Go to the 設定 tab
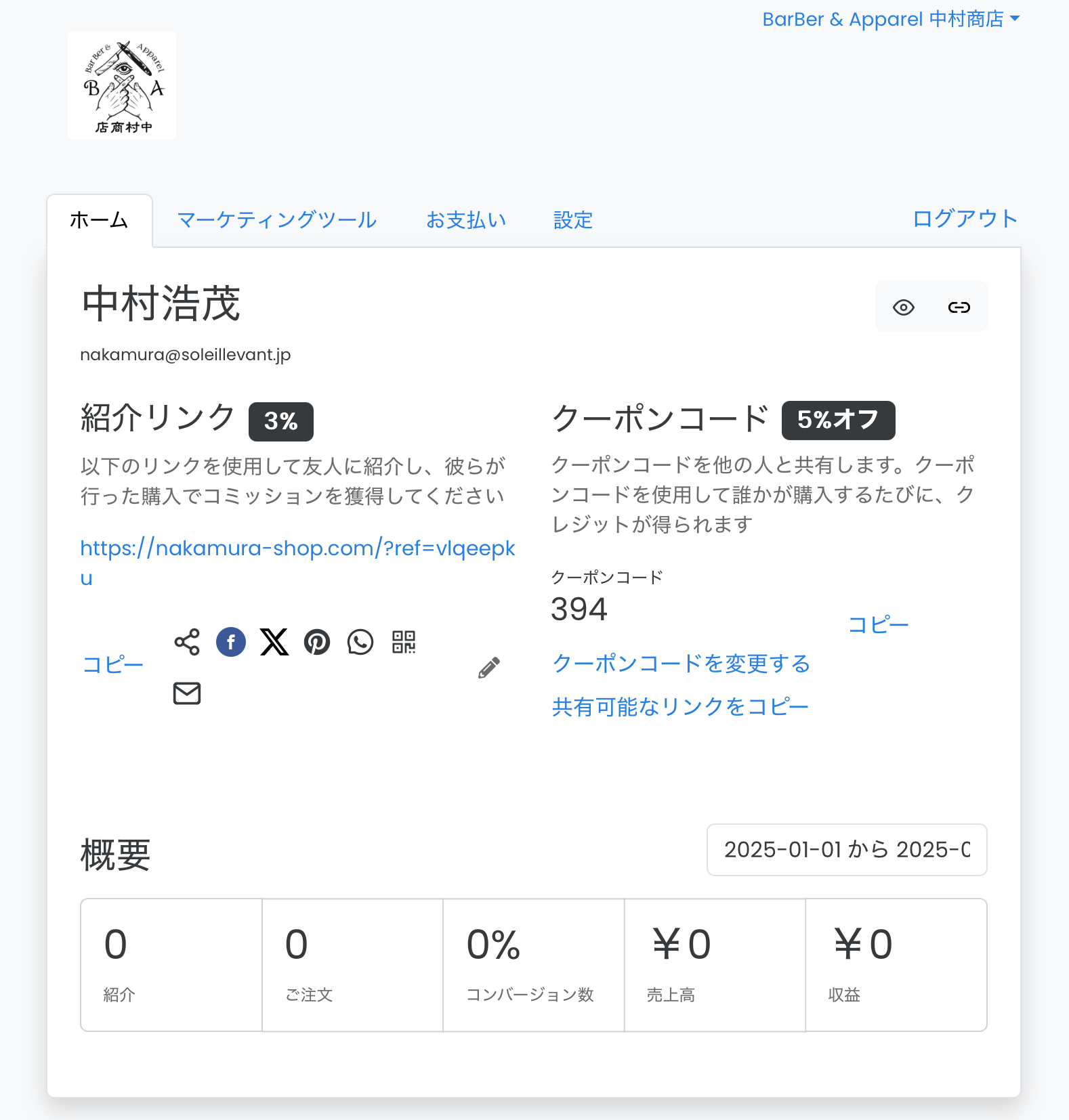The image size is (1069, 1120). [572, 220]
